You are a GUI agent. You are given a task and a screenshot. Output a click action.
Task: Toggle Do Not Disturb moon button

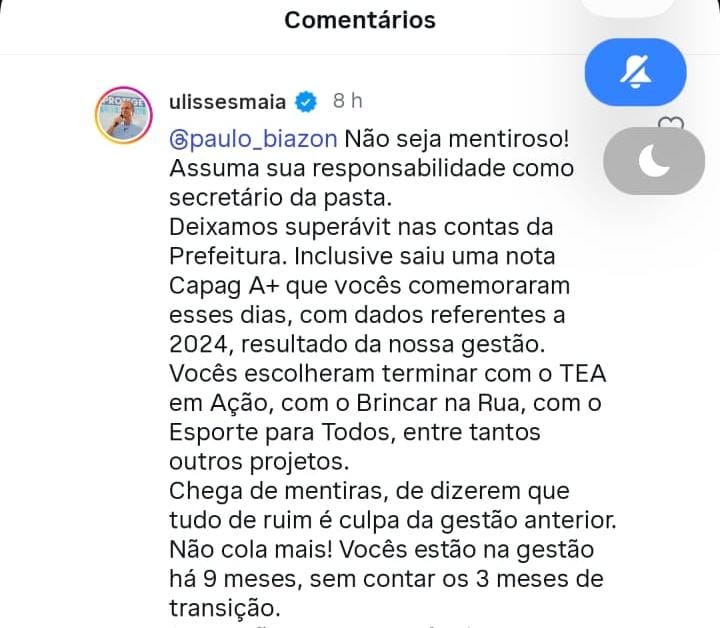(654, 160)
